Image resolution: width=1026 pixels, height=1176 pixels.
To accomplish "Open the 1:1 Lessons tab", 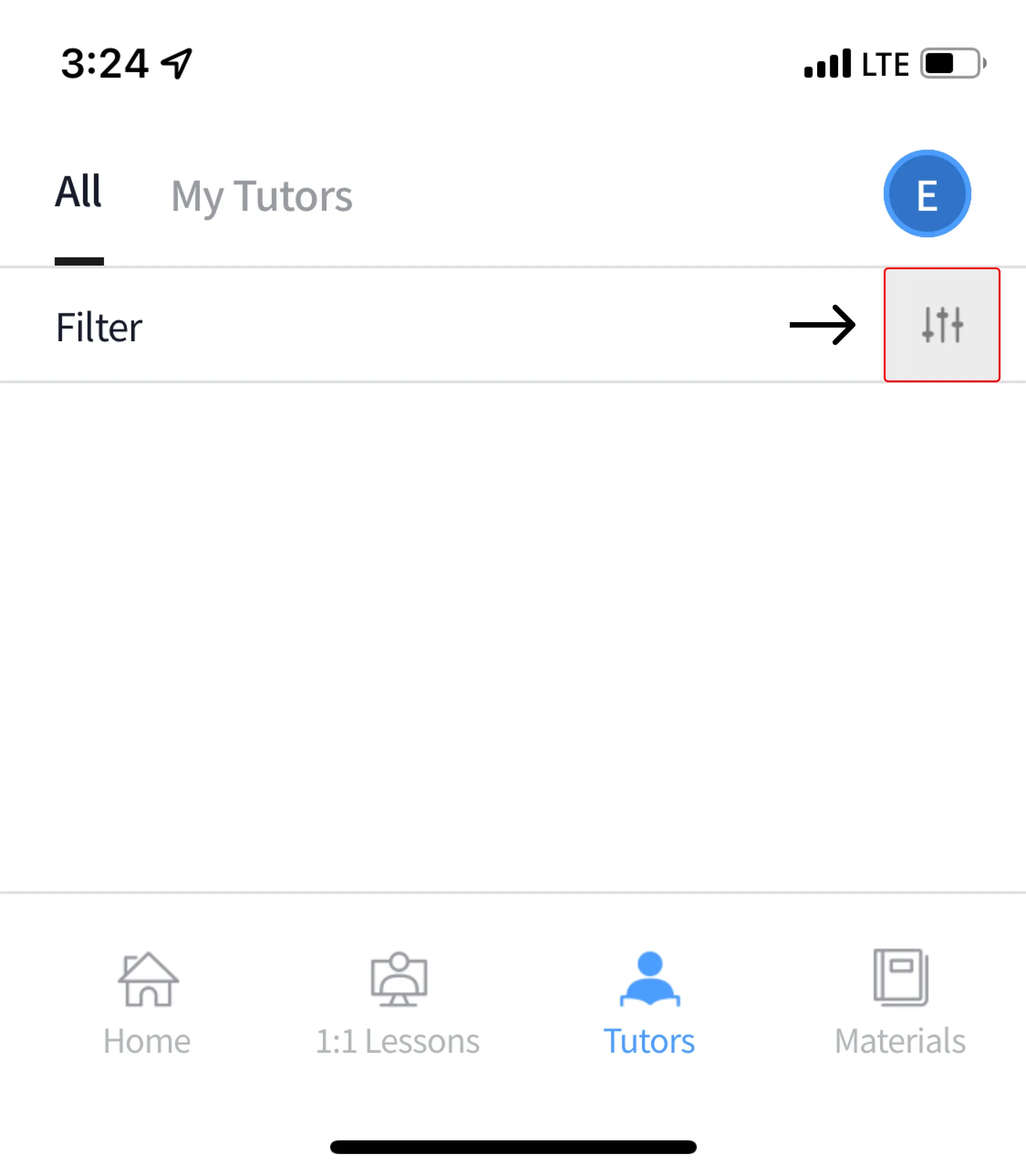I will (398, 1003).
